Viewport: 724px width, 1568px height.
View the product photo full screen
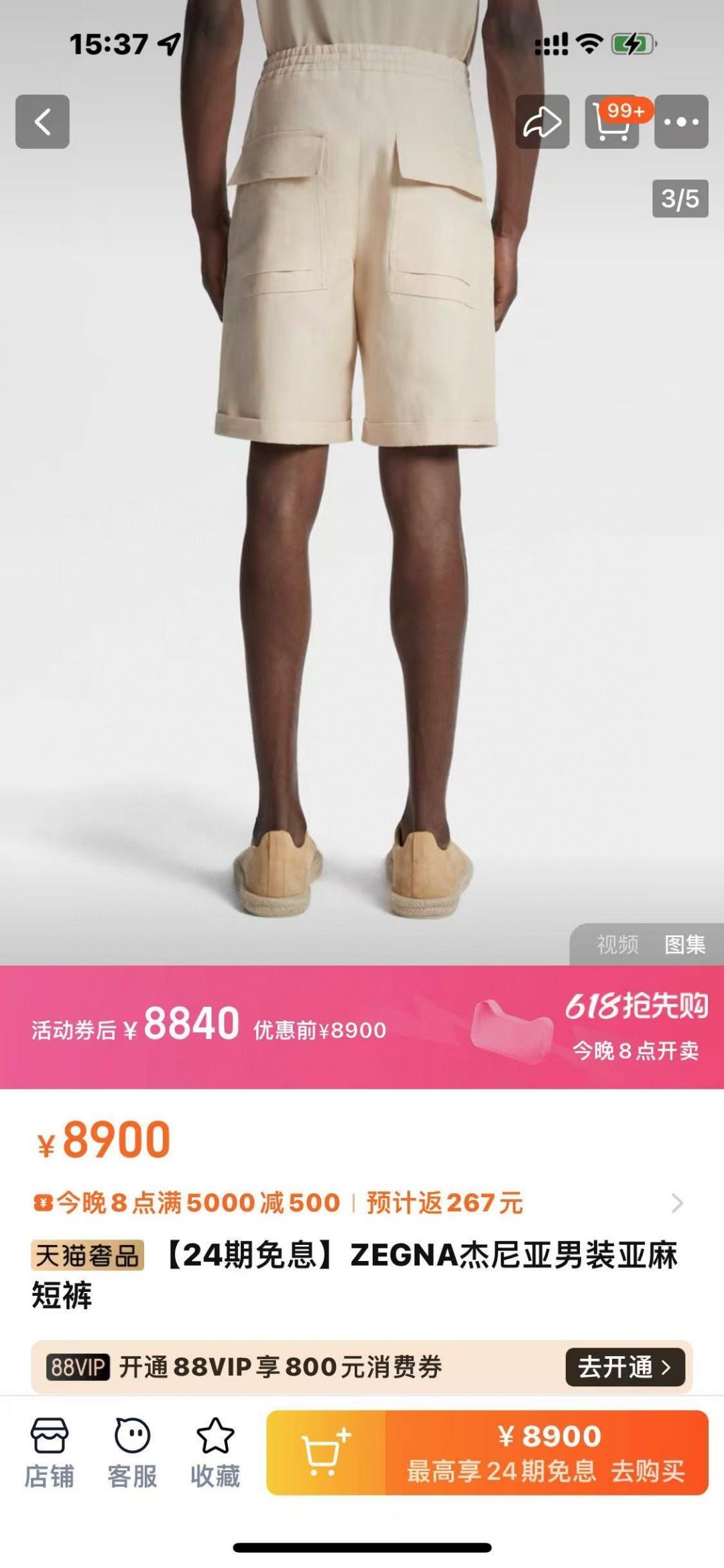tap(362, 536)
